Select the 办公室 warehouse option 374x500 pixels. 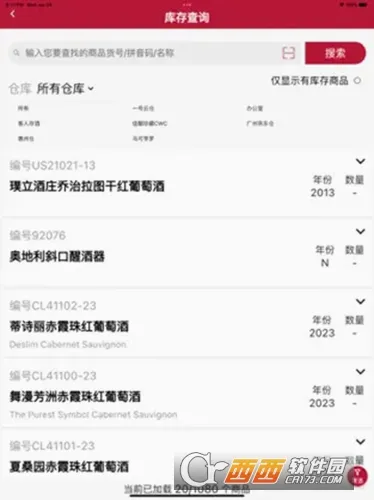click(255, 108)
